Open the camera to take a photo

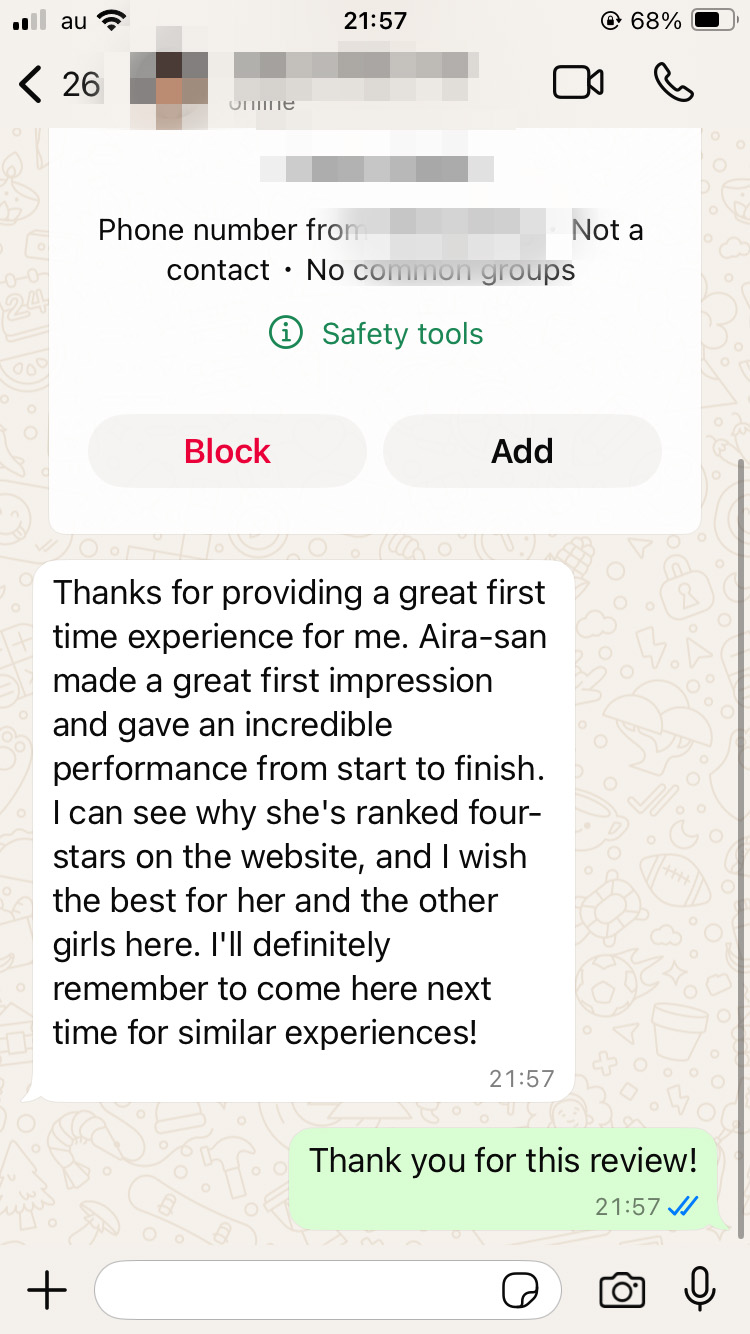(x=621, y=1291)
